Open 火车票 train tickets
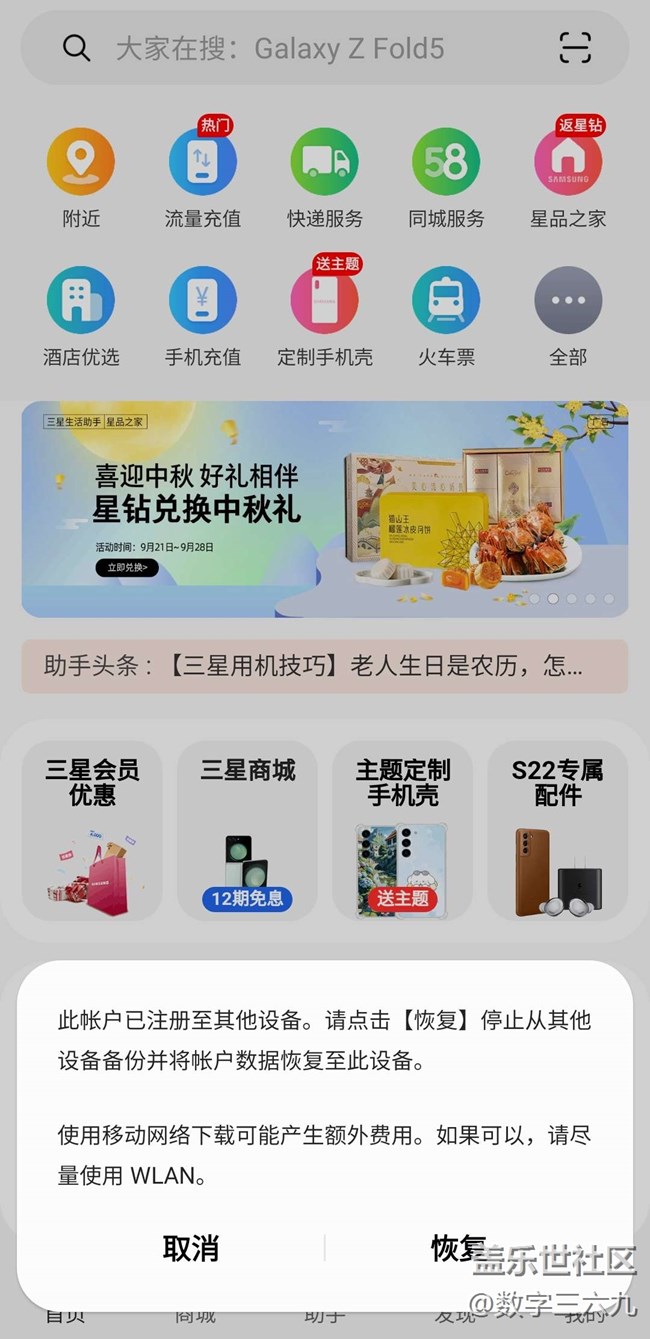 point(446,301)
